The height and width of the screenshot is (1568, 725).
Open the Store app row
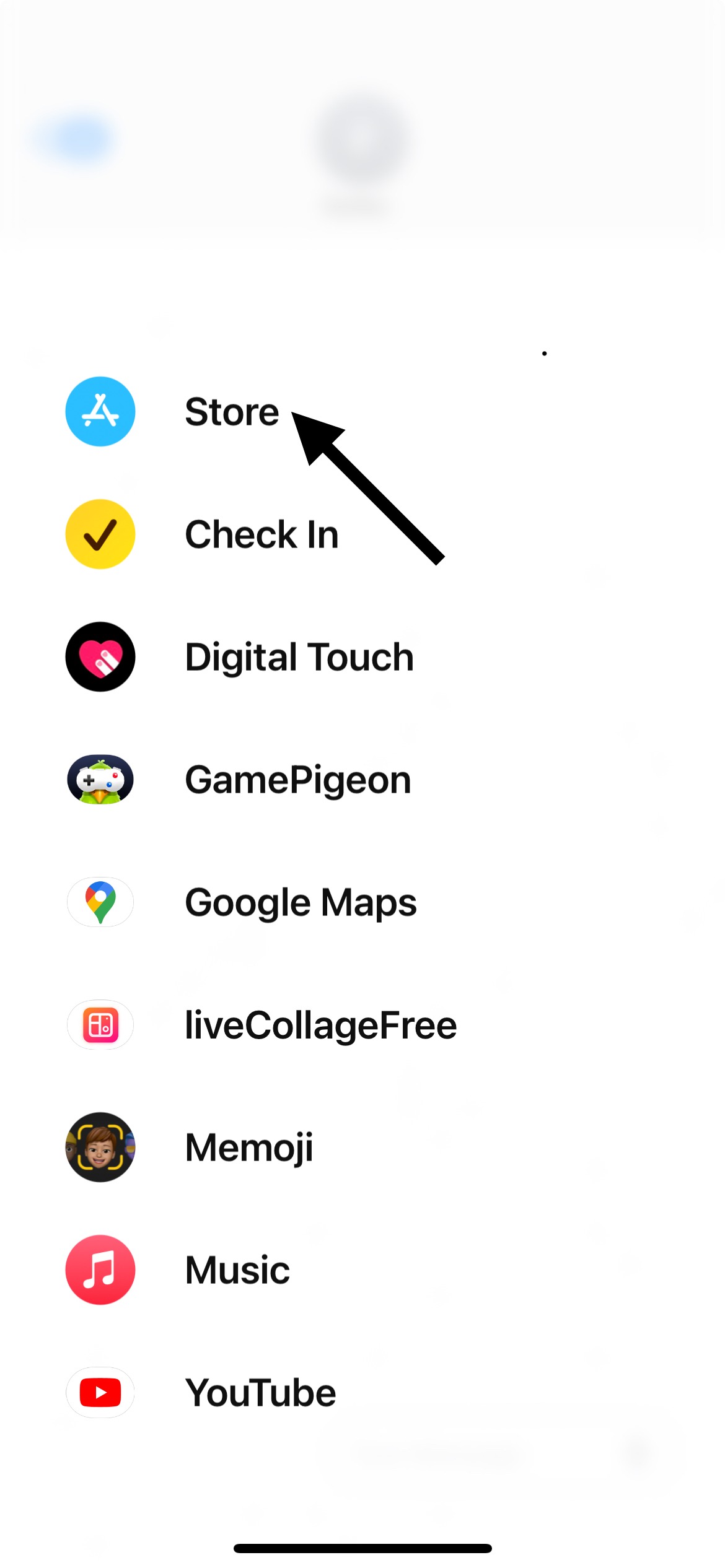pos(232,412)
